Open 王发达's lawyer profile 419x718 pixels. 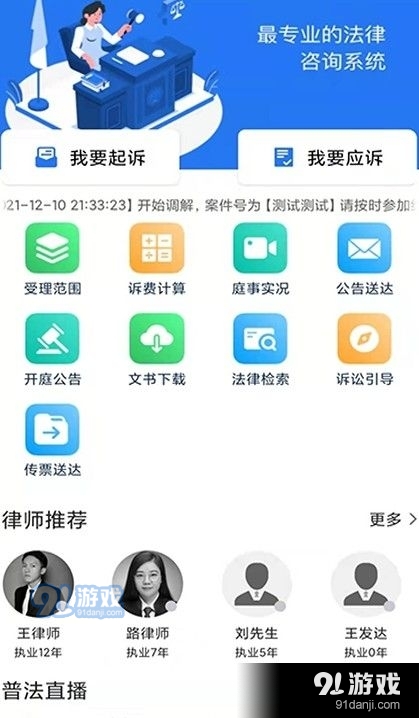coord(365,604)
